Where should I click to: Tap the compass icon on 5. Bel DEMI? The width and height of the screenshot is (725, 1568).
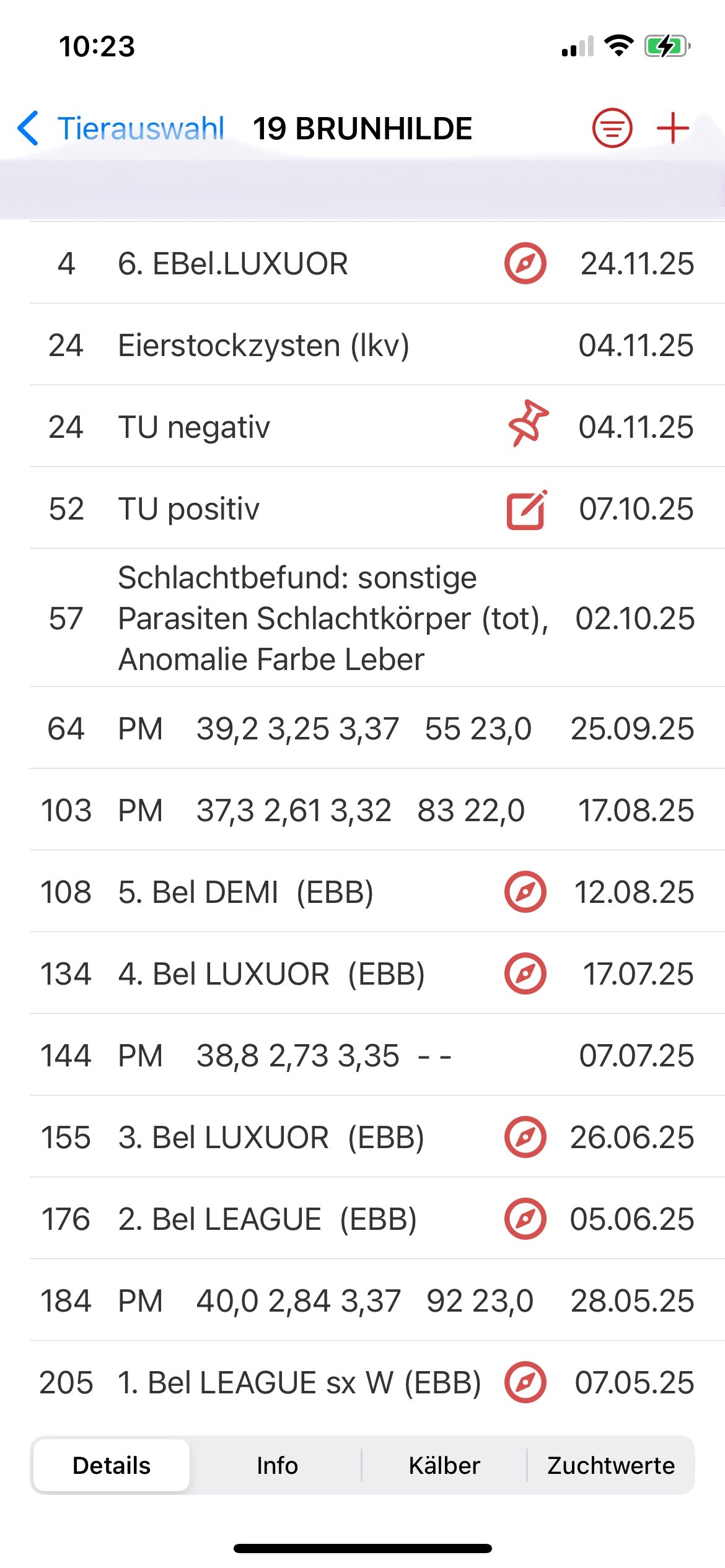click(525, 892)
